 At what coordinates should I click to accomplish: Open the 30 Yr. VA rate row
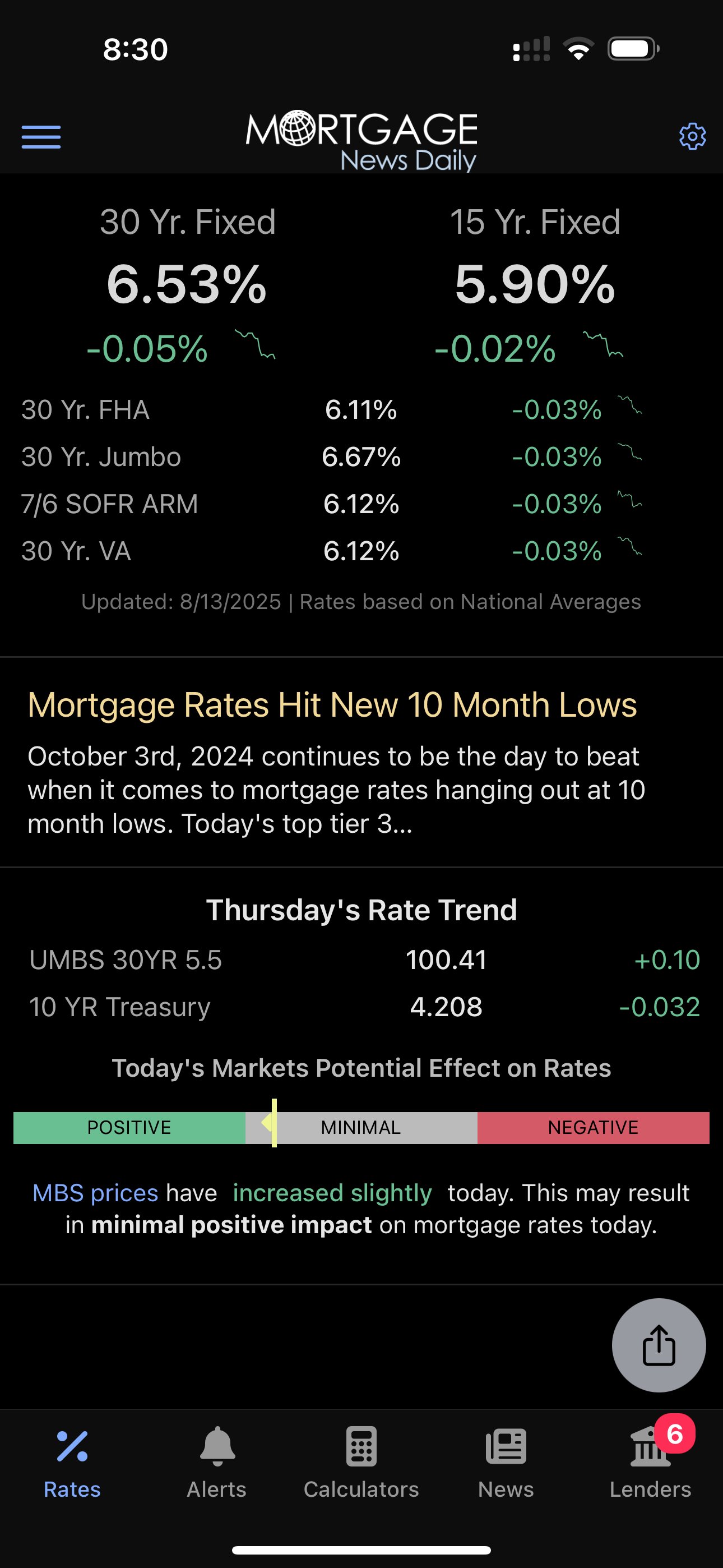coord(361,551)
